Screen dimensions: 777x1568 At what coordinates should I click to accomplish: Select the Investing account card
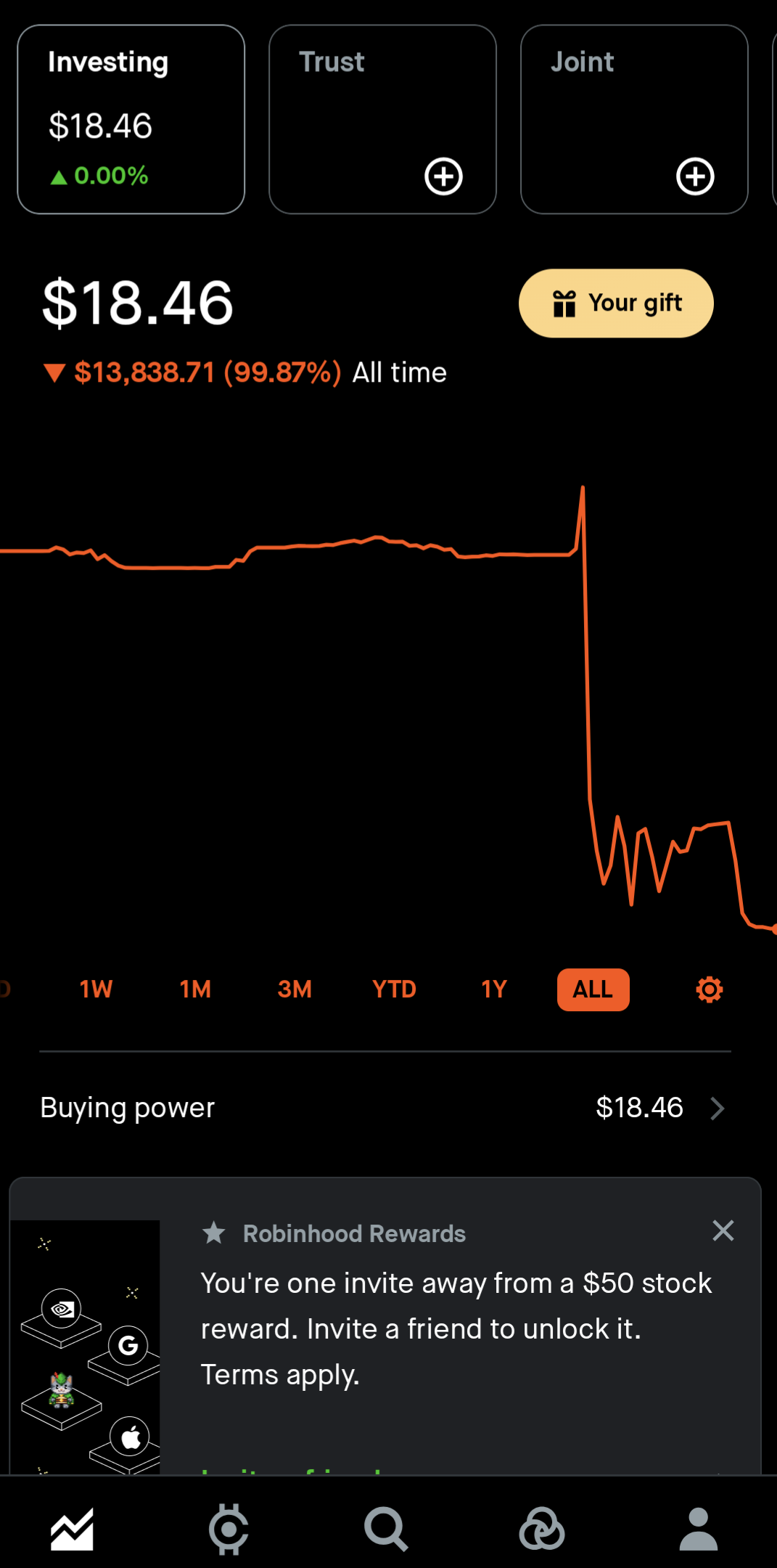131,120
